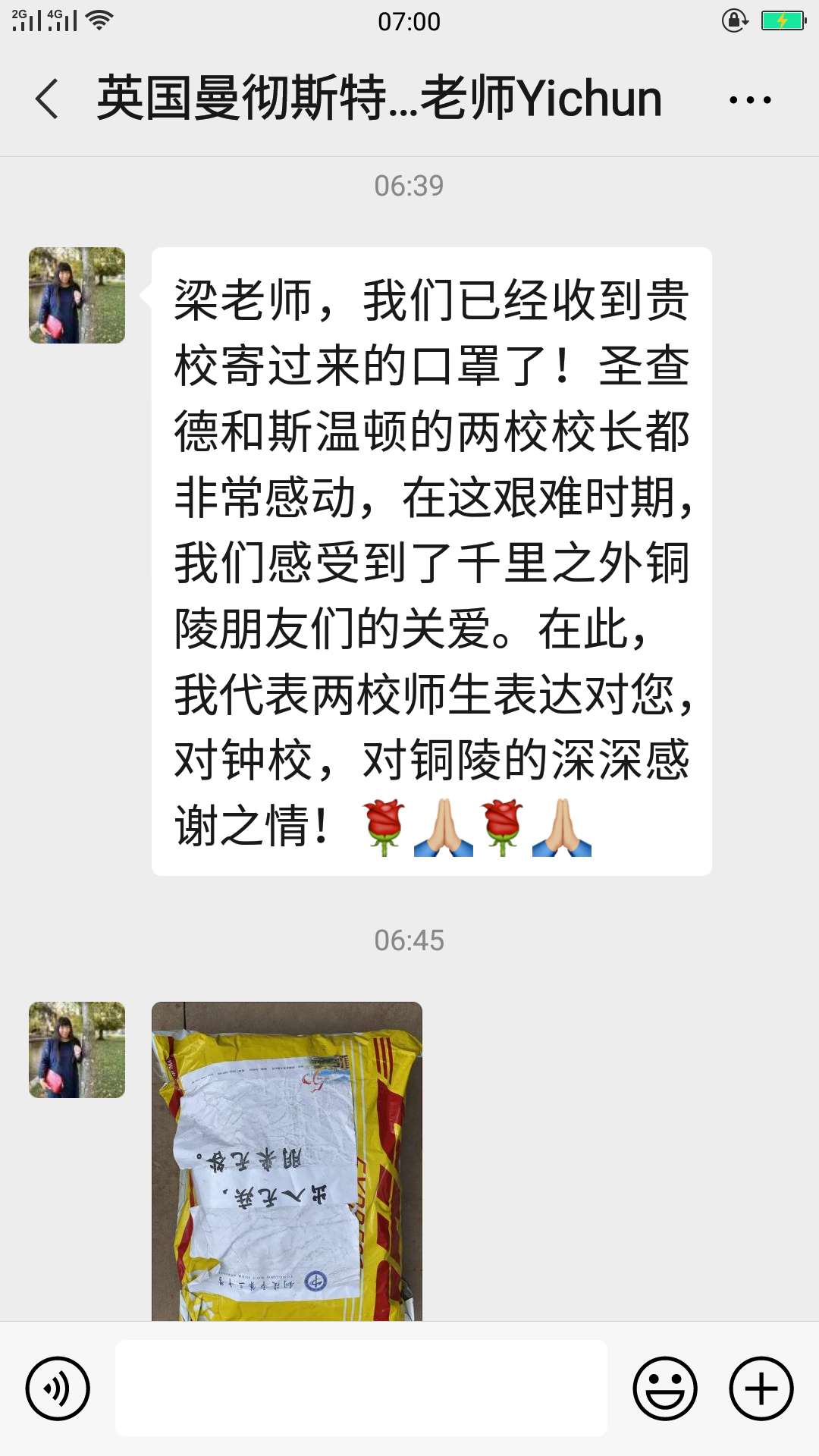This screenshot has width=819, height=1456.
Task: Open the emoji sticker panel
Action: click(665, 1389)
